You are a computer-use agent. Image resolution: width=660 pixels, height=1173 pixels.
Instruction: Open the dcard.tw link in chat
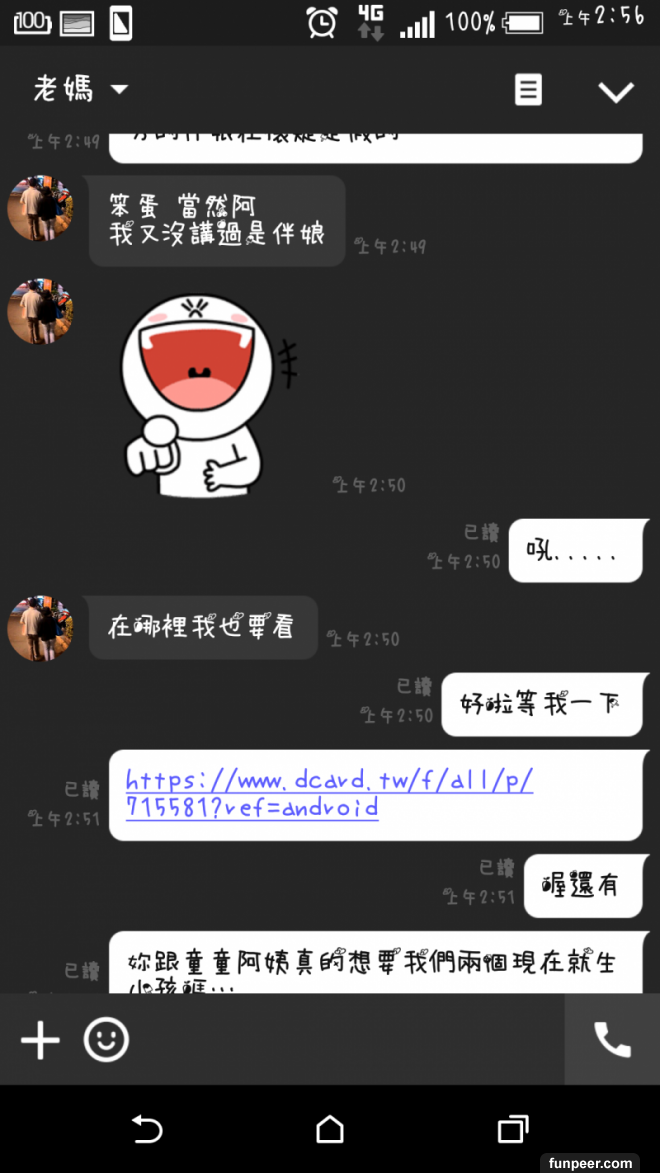(328, 794)
